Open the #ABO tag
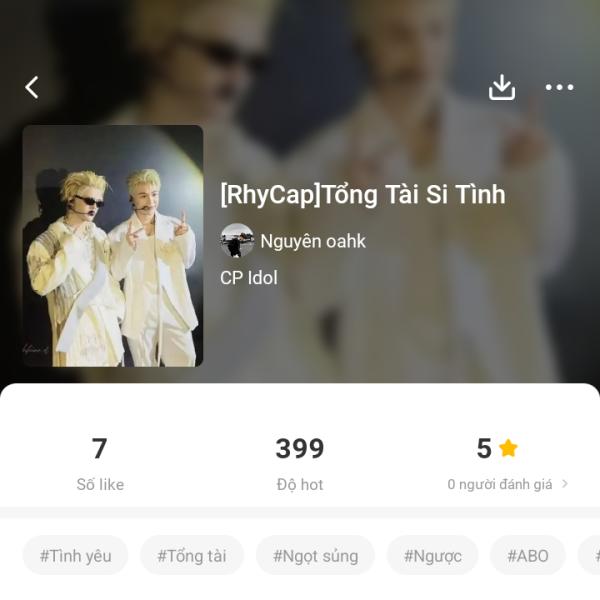 coord(528,556)
